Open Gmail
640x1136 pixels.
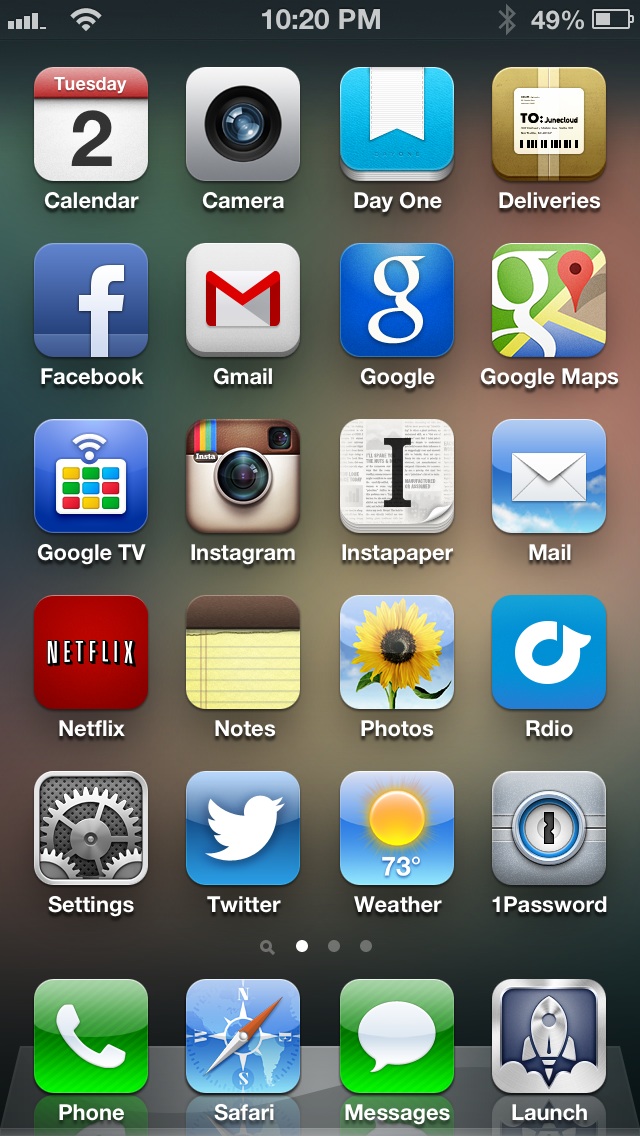pos(243,300)
